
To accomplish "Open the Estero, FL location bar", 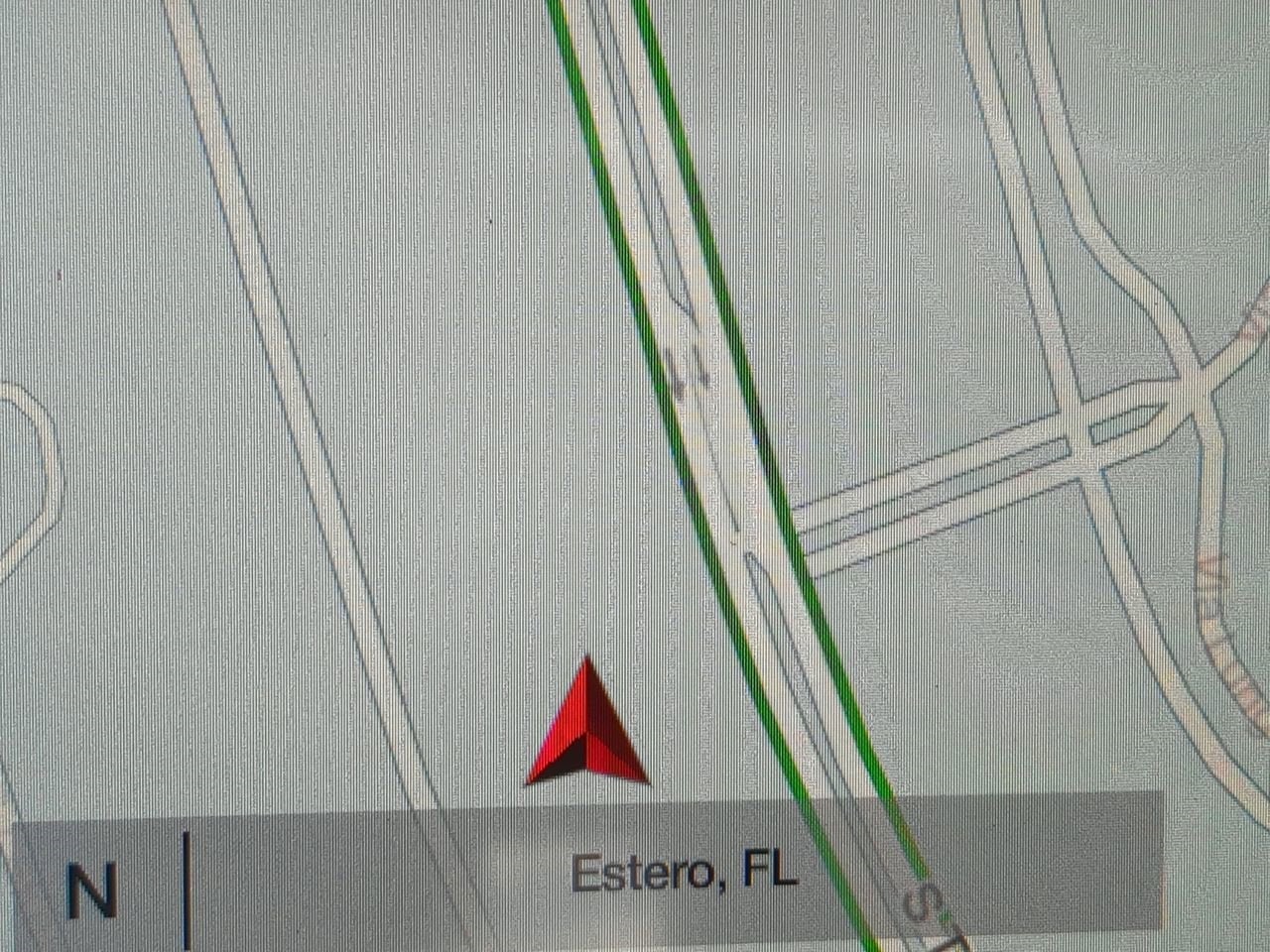I will (683, 874).
